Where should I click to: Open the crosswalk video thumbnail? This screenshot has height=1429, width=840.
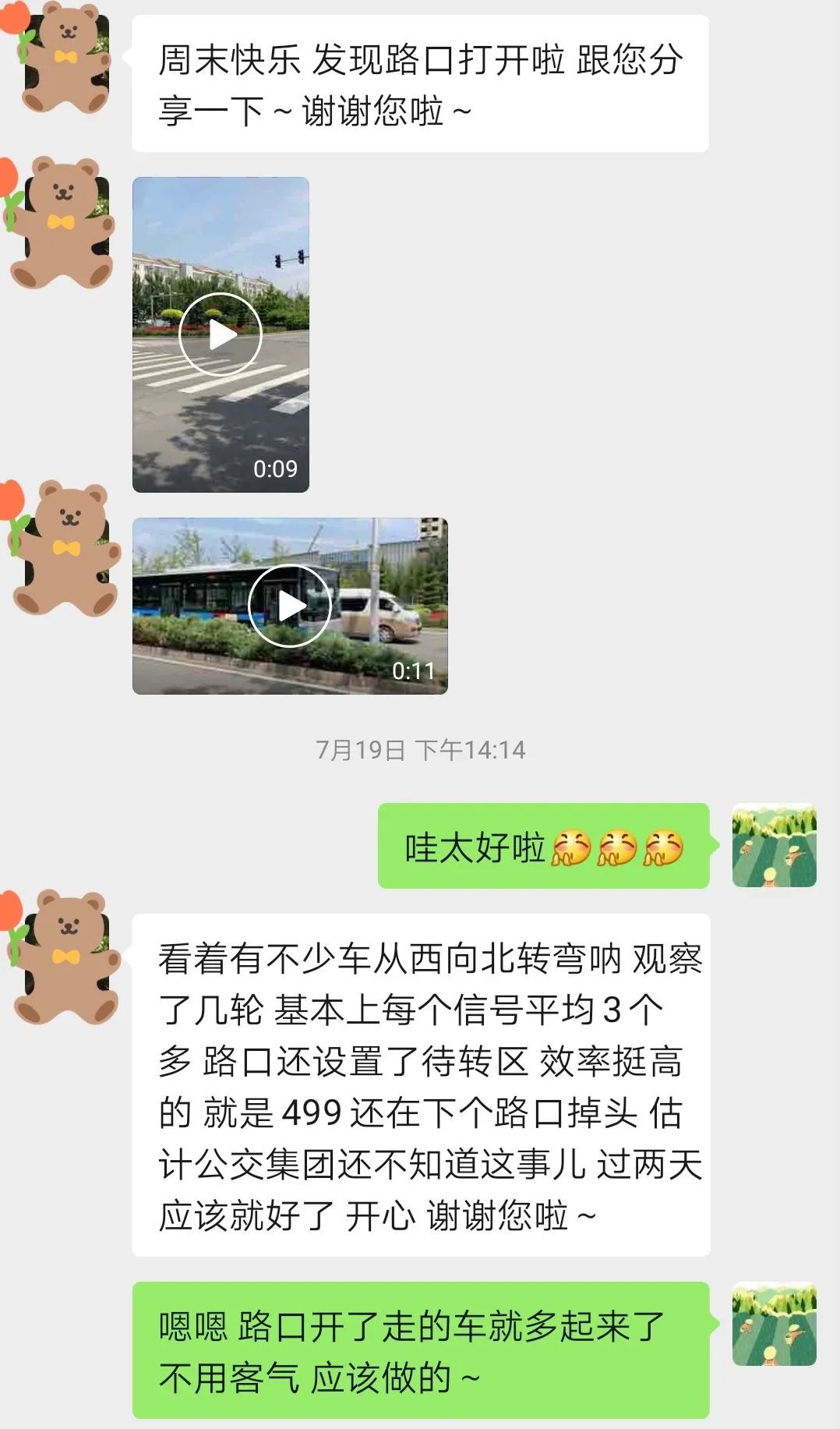coord(222,333)
